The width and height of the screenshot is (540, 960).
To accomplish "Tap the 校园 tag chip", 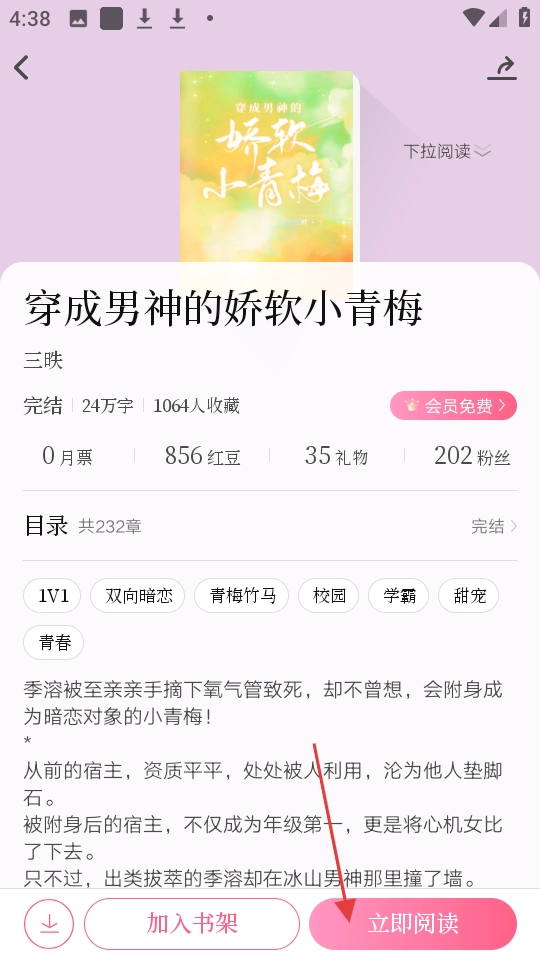I will click(x=328, y=595).
